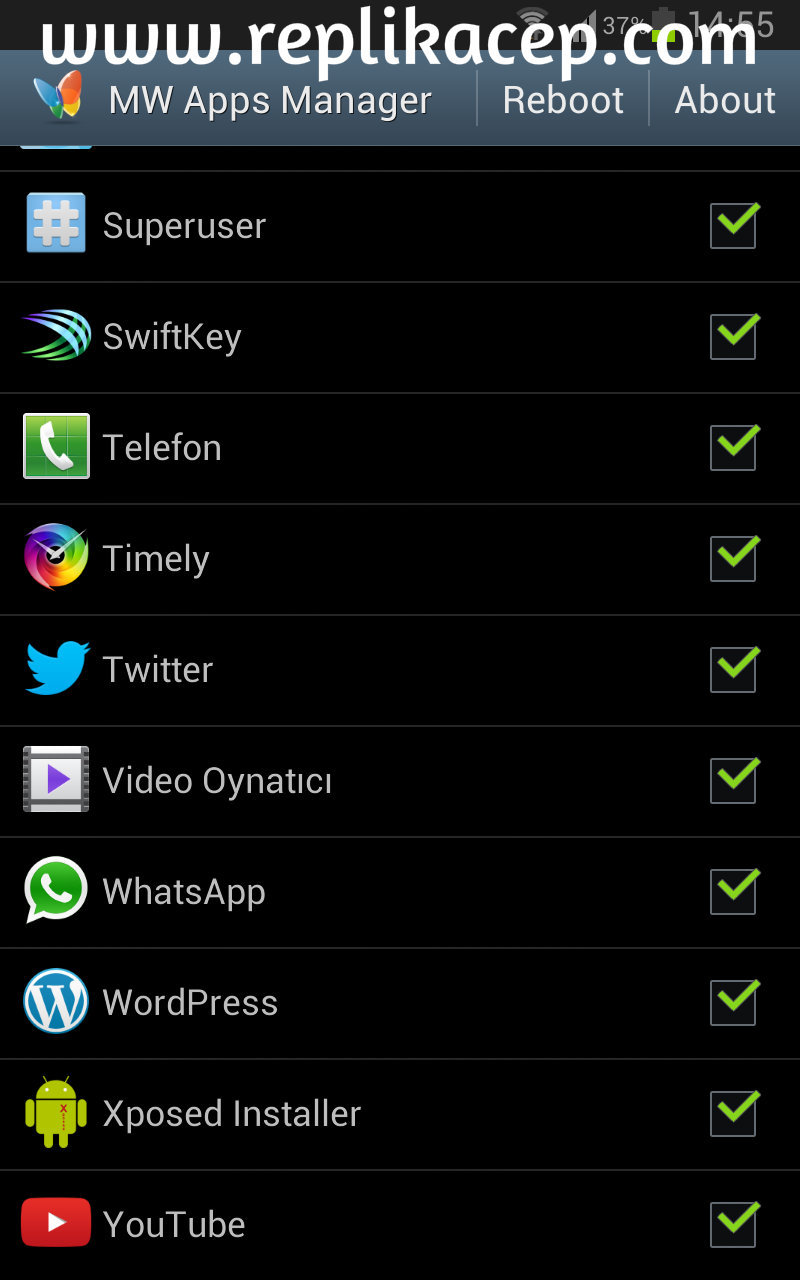Viewport: 800px width, 1280px height.
Task: Deselect the WordPress checkbox
Action: [x=734, y=1003]
